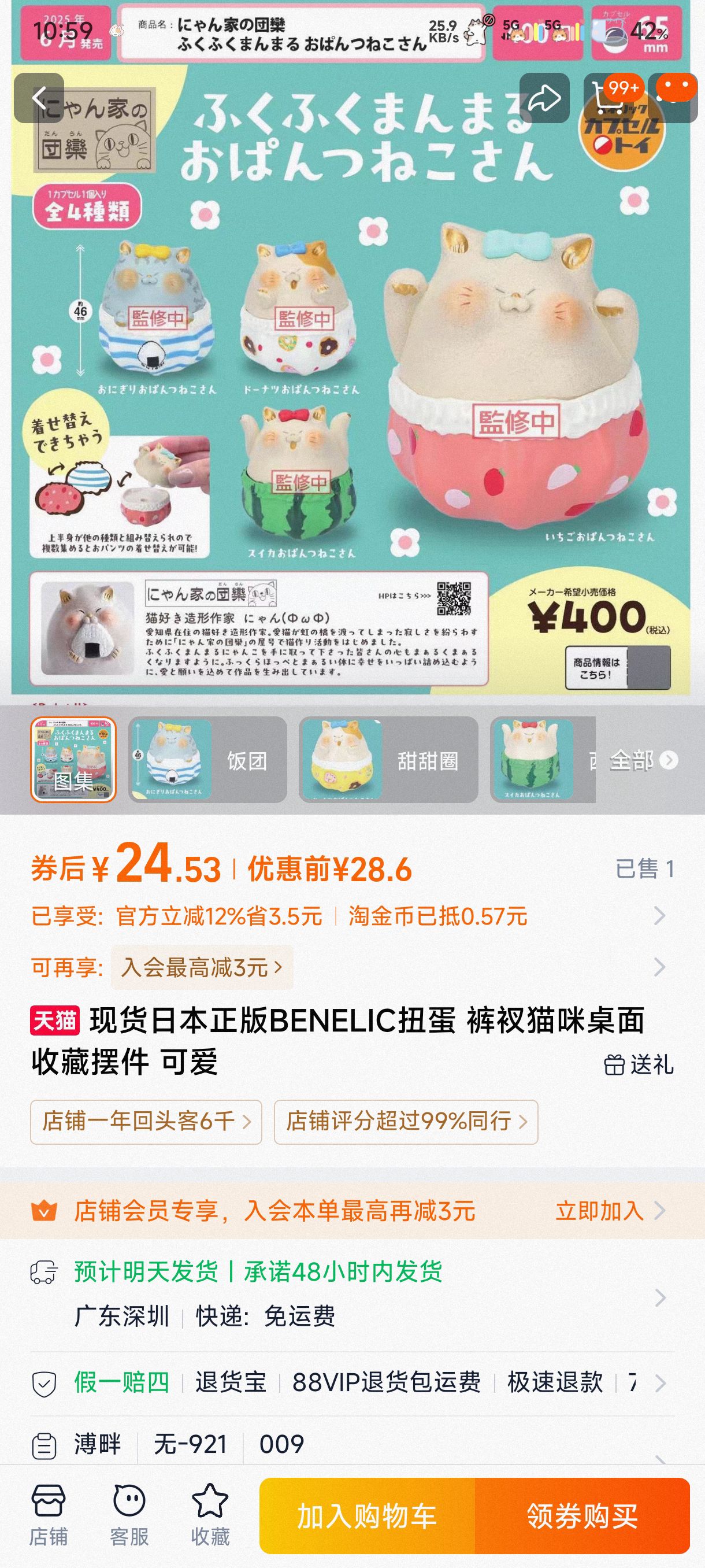
Task: Contact 客服 customer service
Action: (129, 1514)
